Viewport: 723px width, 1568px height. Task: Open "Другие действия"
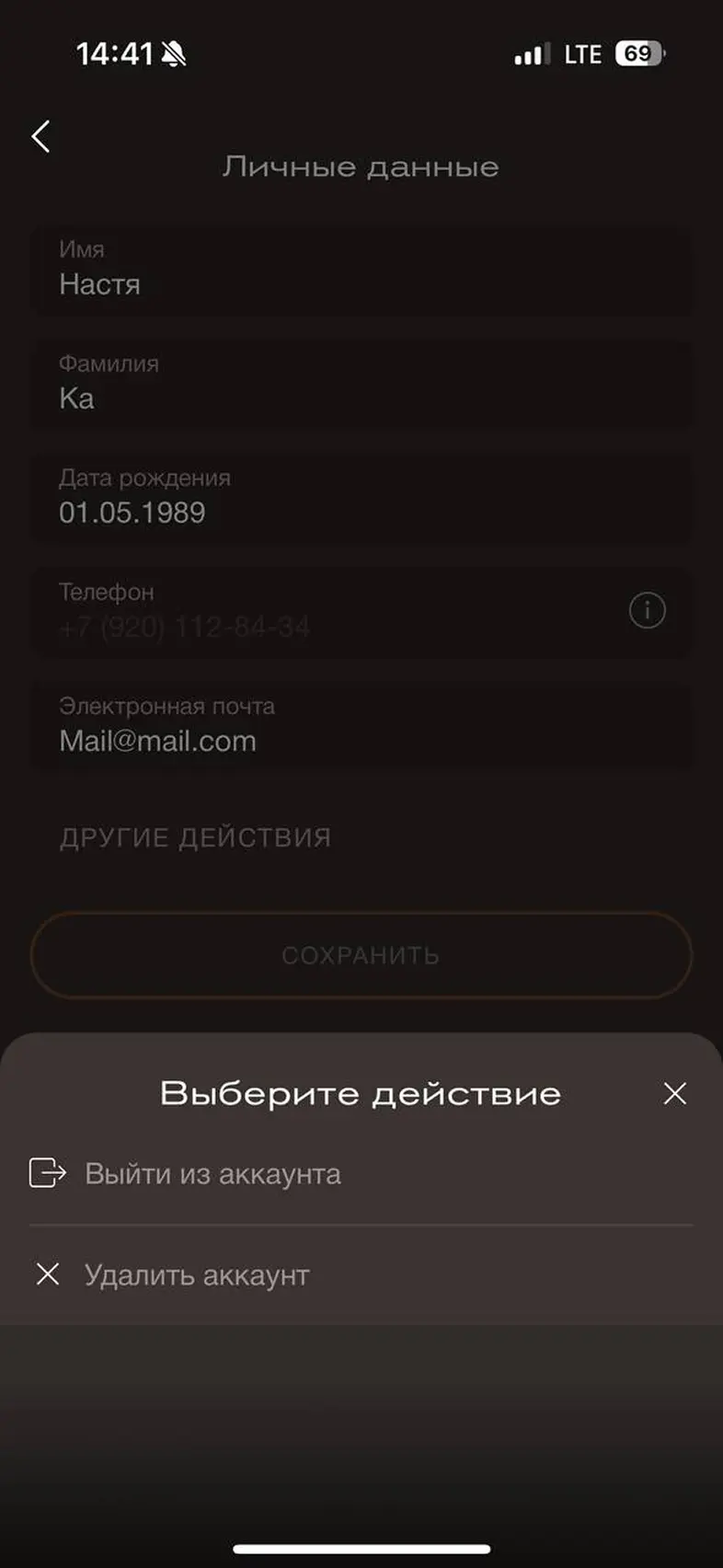point(195,837)
